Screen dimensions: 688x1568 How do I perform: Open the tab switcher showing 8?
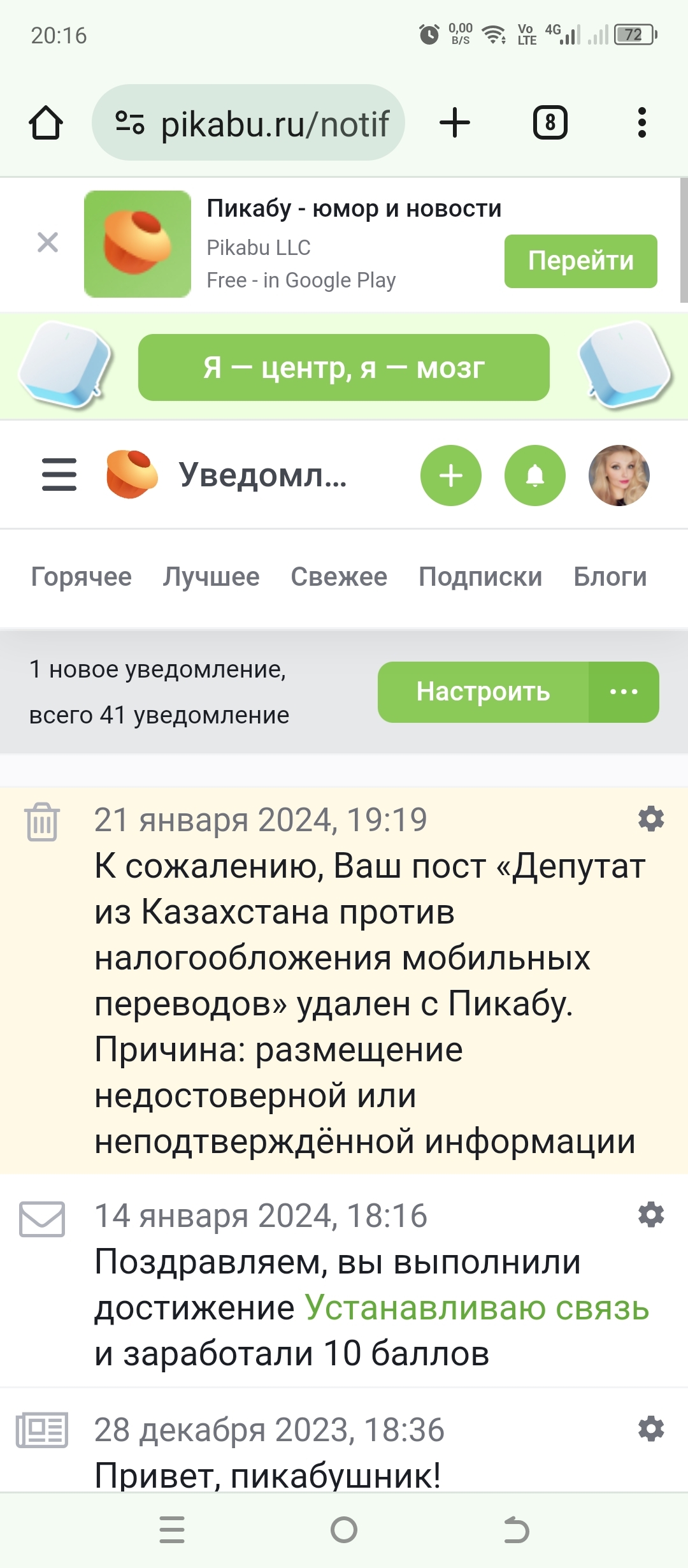tap(550, 122)
